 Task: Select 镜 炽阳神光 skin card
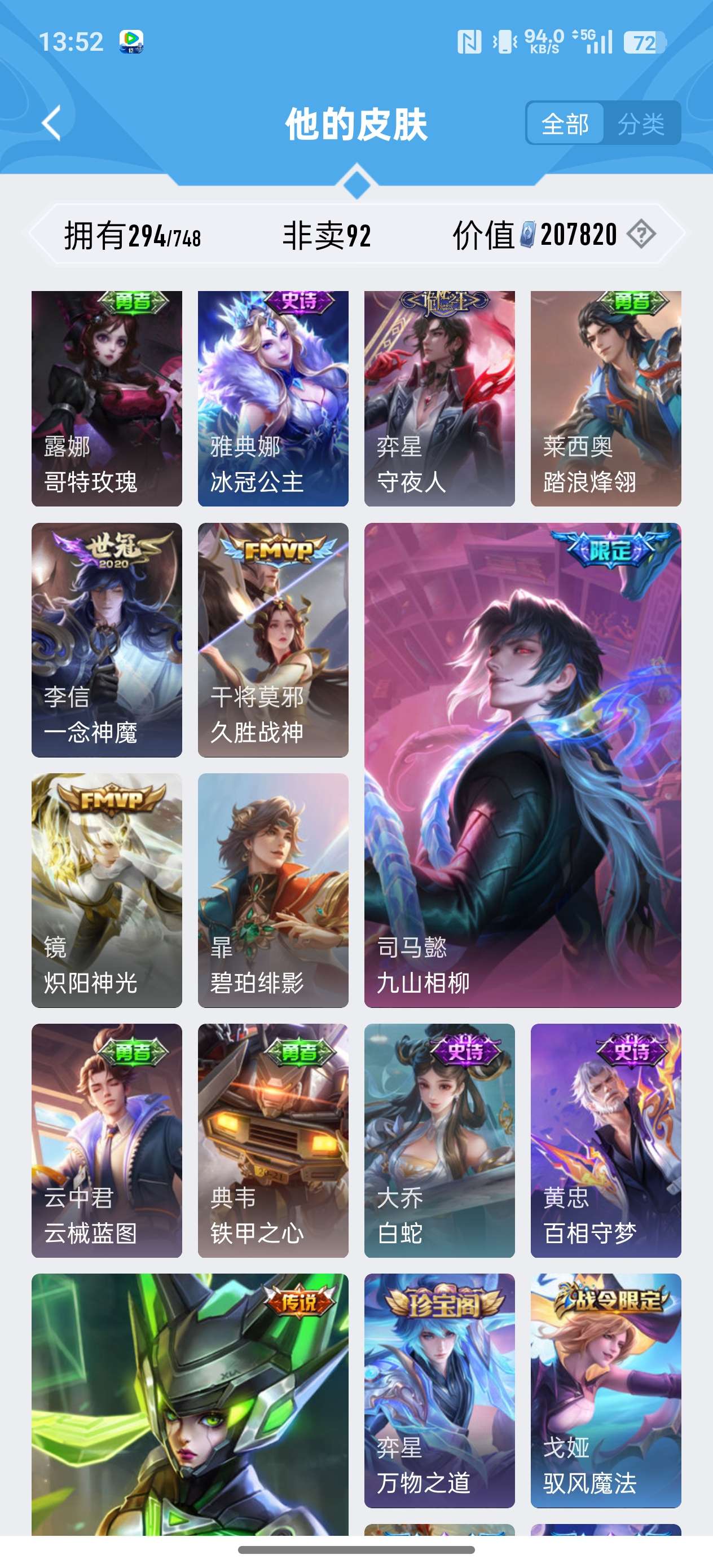coord(107,890)
